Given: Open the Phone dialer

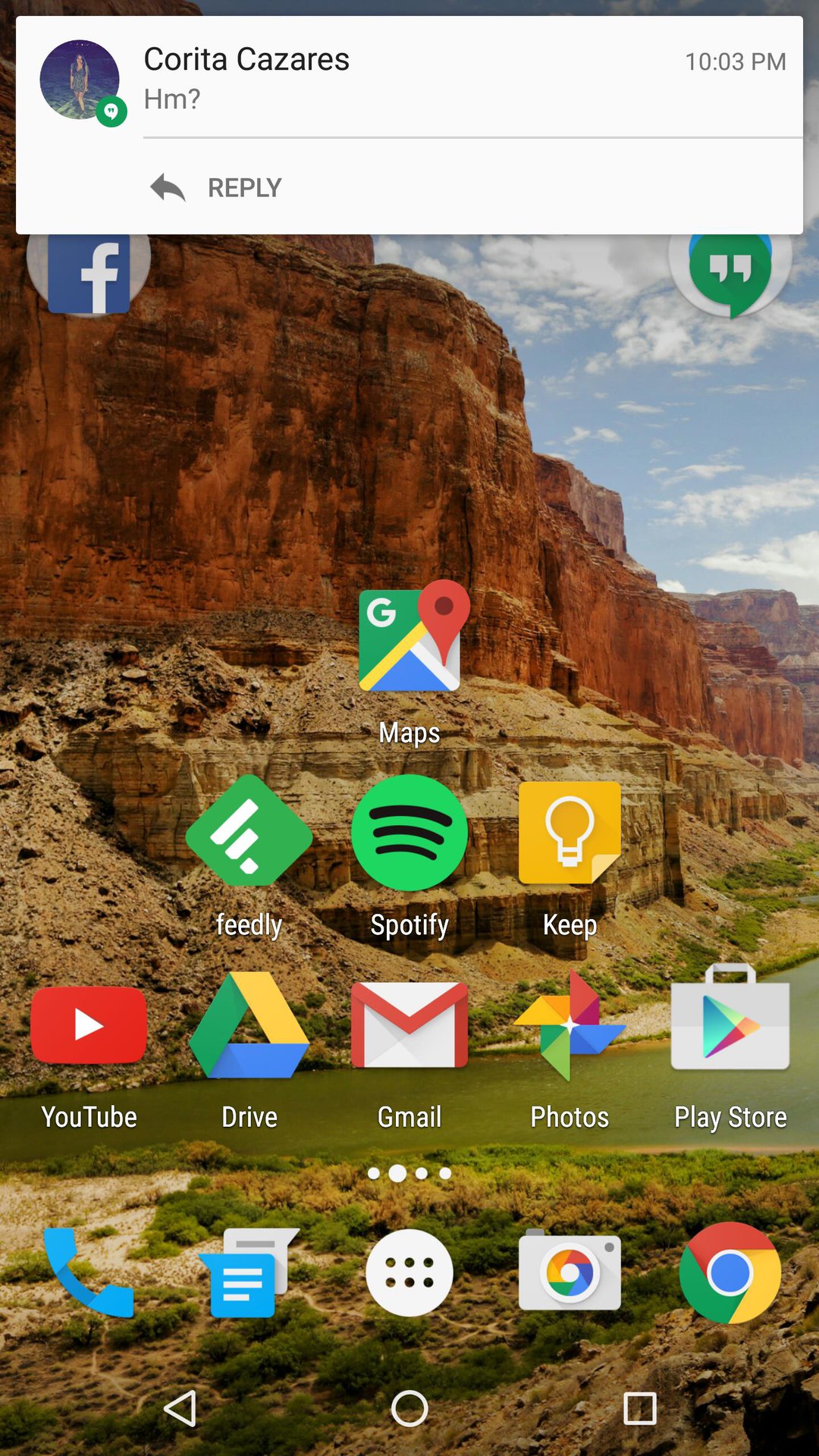Looking at the screenshot, I should 89,1272.
